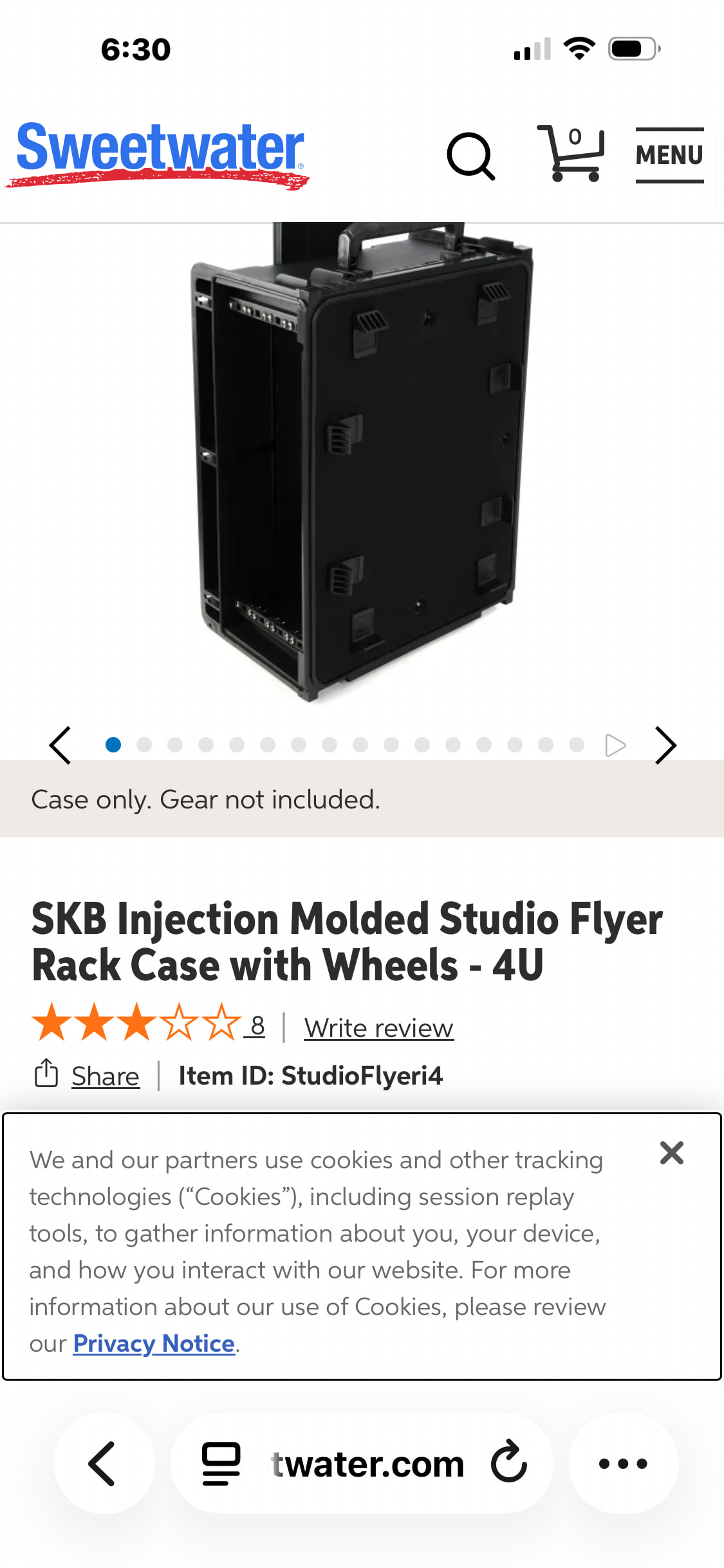Reload the page

(x=508, y=1463)
